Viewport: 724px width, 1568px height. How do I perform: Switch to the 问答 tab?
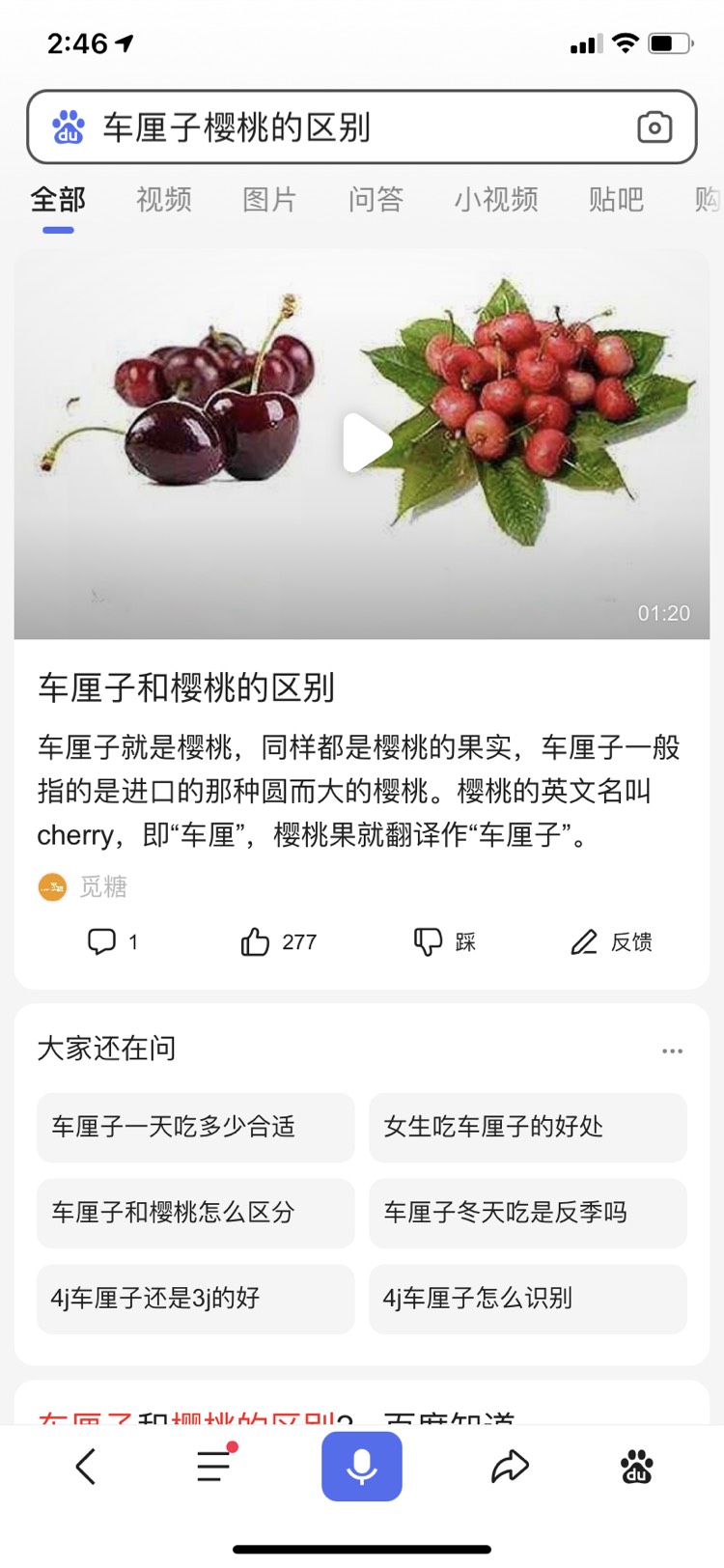point(376,200)
